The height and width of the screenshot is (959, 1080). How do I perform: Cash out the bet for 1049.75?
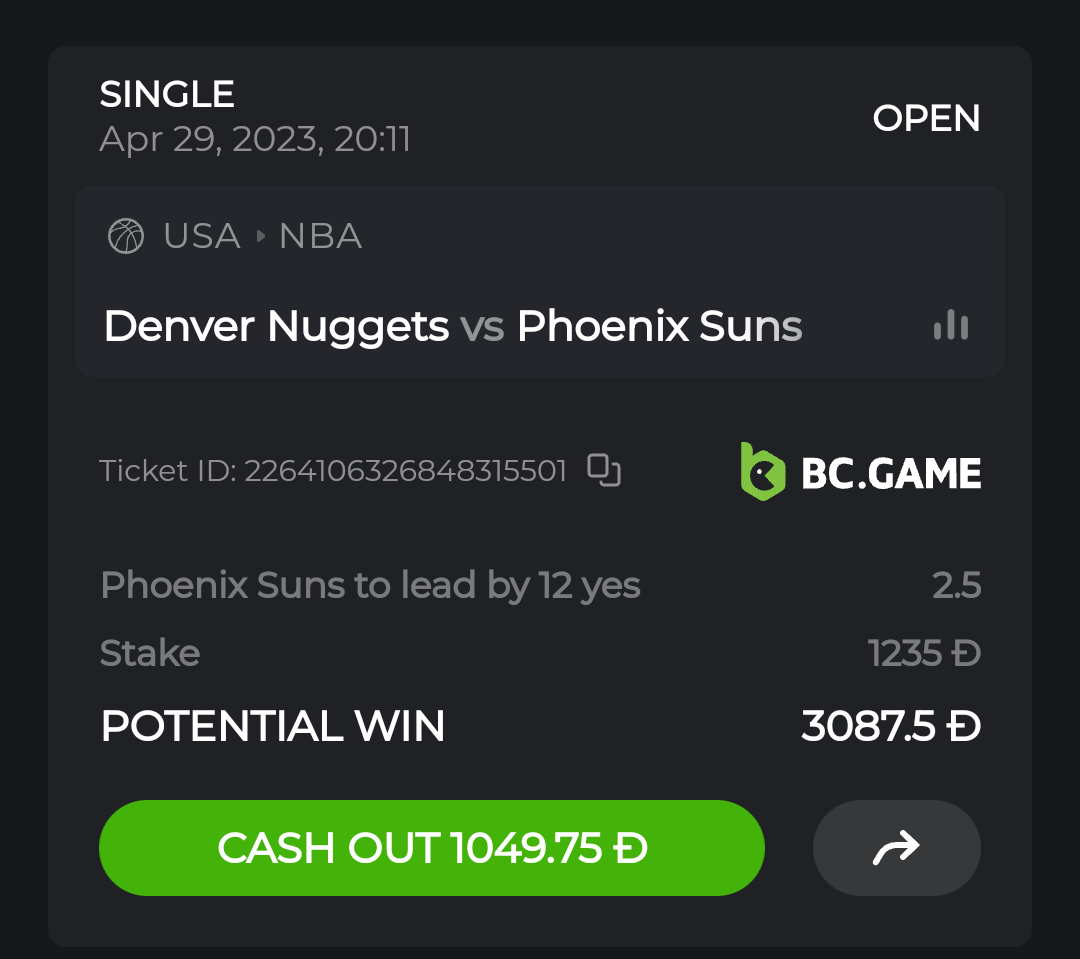click(431, 848)
